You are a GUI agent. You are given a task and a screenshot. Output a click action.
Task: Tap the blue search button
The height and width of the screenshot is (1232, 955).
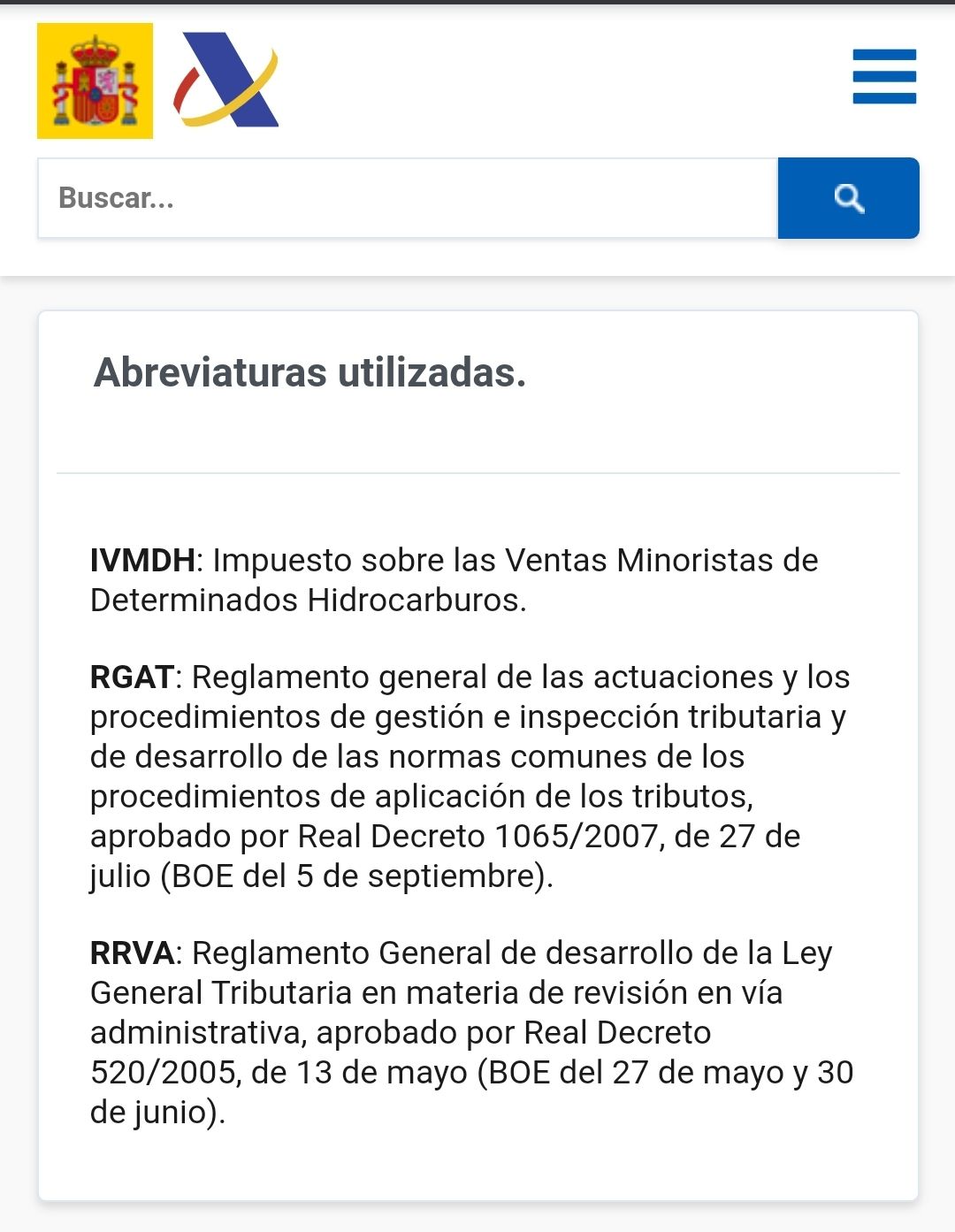[848, 198]
